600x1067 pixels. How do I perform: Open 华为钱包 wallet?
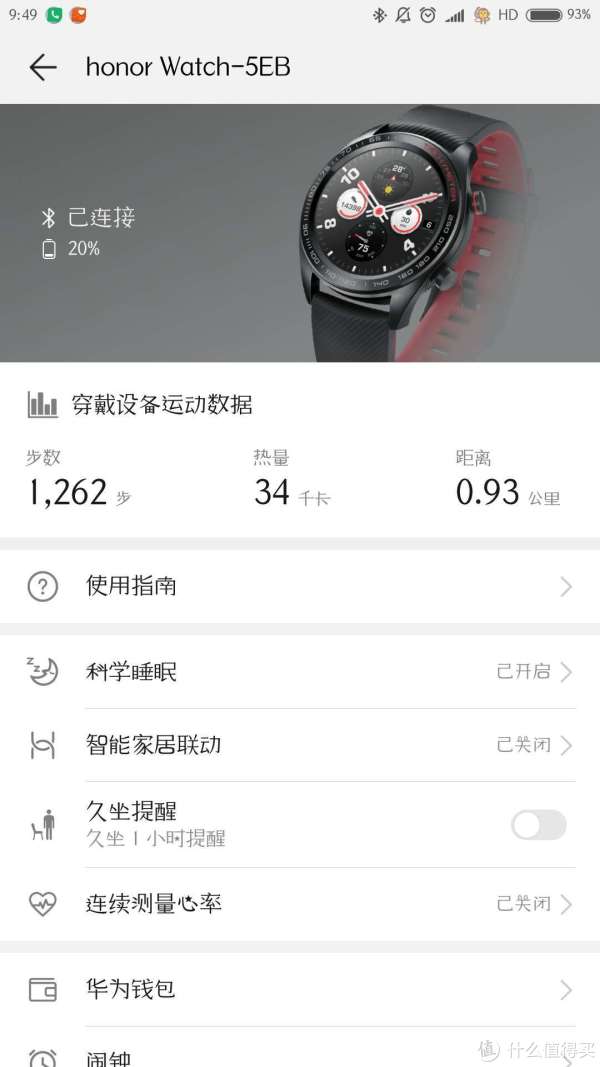[300, 989]
